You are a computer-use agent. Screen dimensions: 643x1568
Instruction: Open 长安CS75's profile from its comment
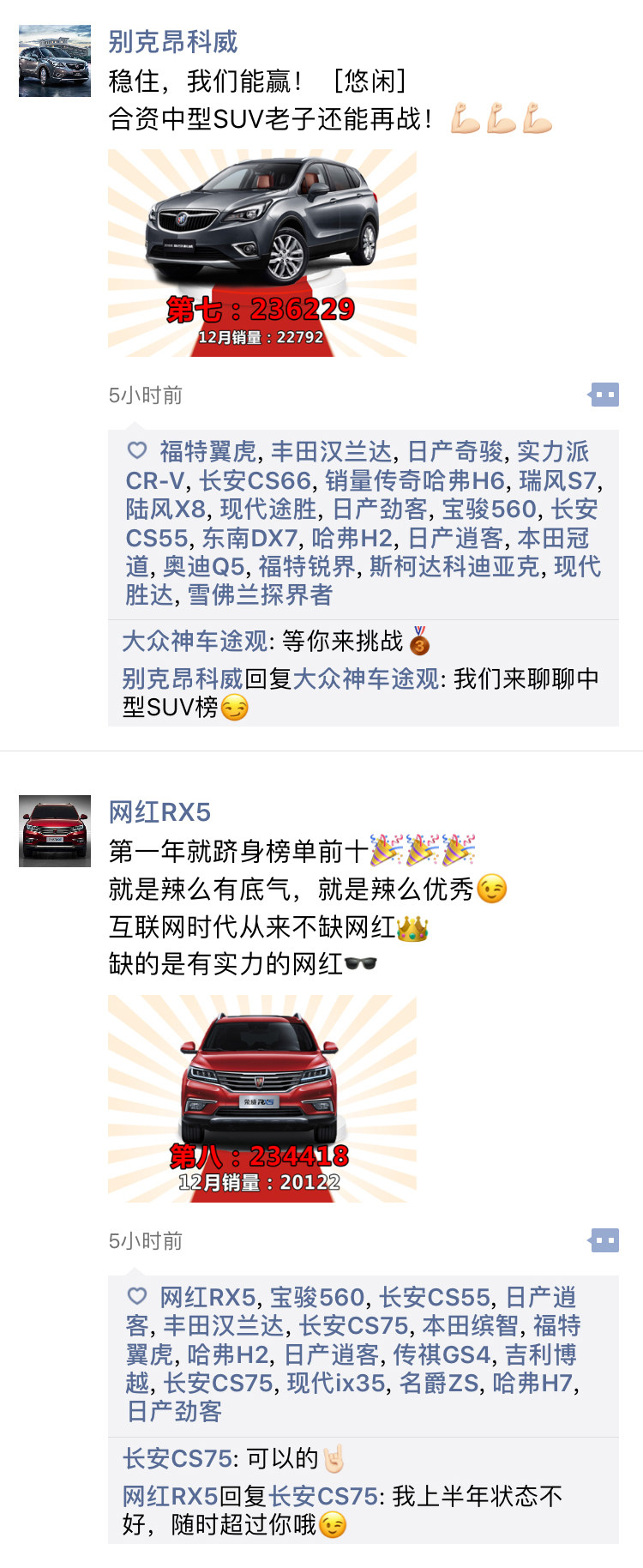(177, 1458)
